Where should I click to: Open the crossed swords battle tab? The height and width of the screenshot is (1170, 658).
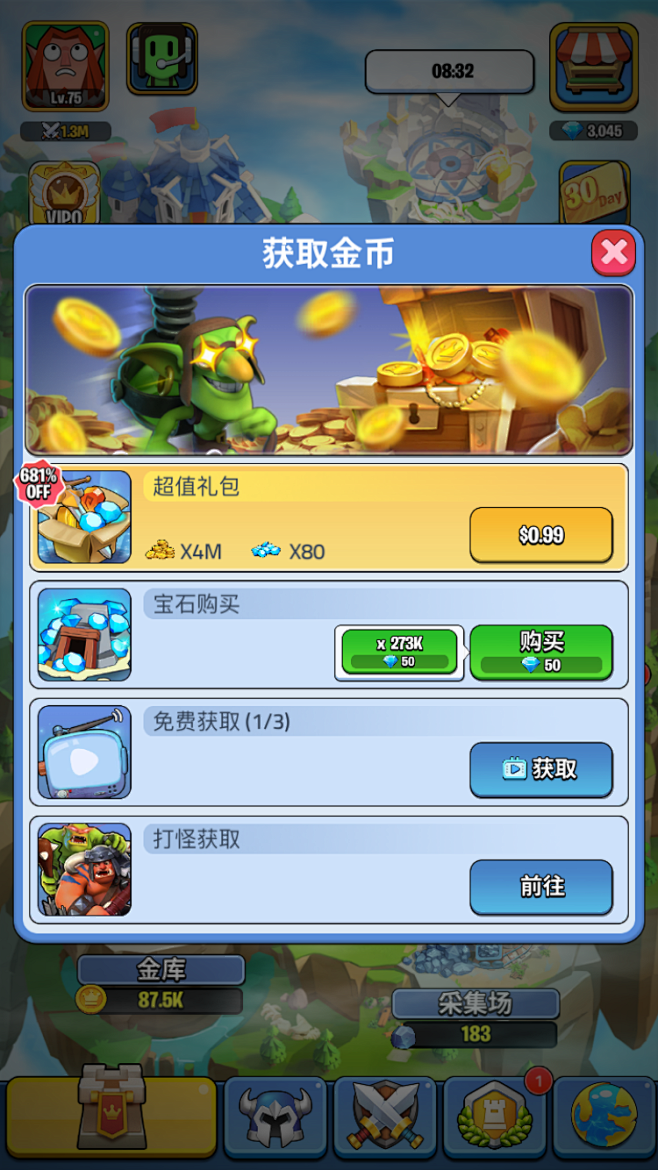385,1118
